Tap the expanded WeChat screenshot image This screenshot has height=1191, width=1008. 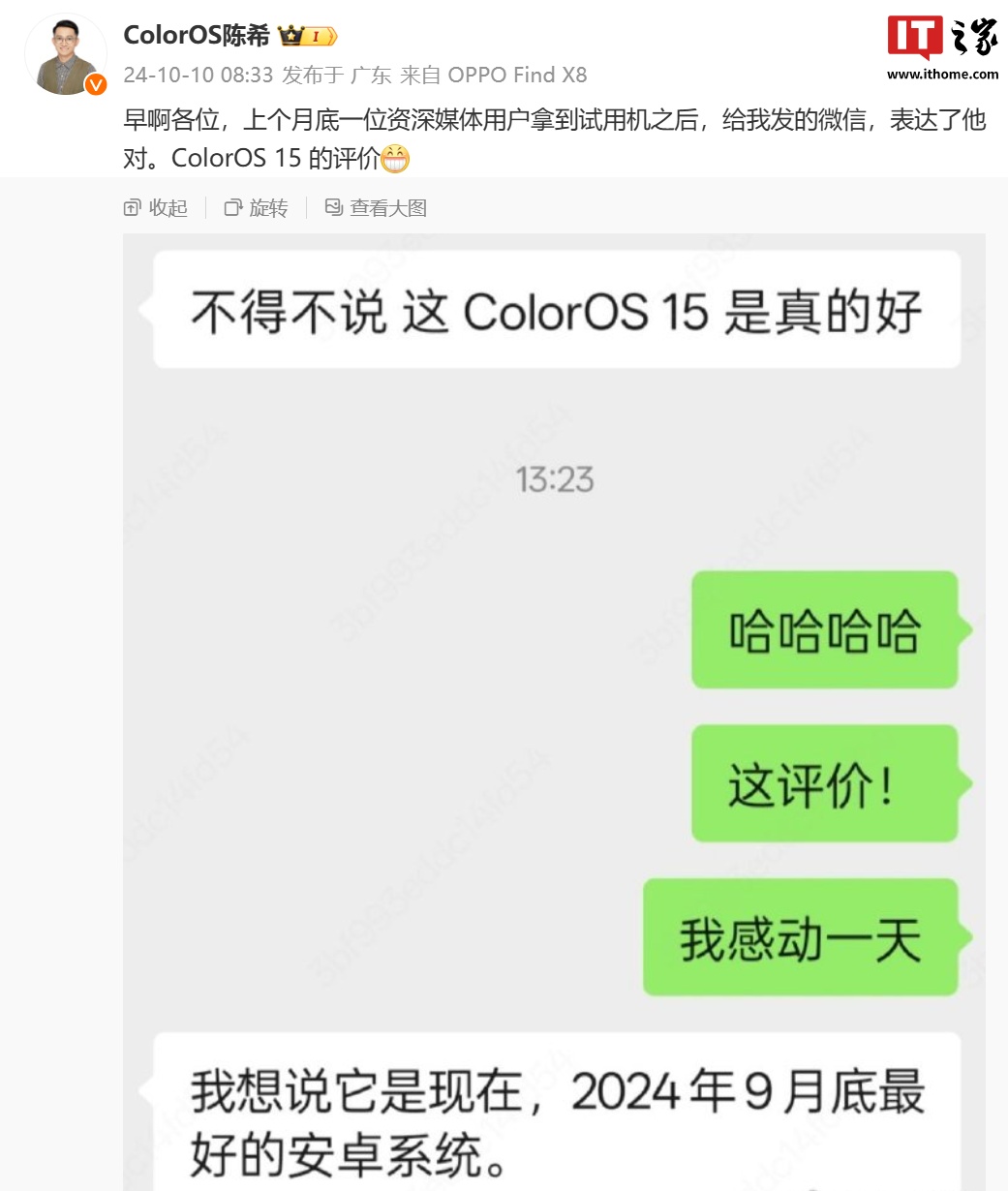tap(554, 712)
